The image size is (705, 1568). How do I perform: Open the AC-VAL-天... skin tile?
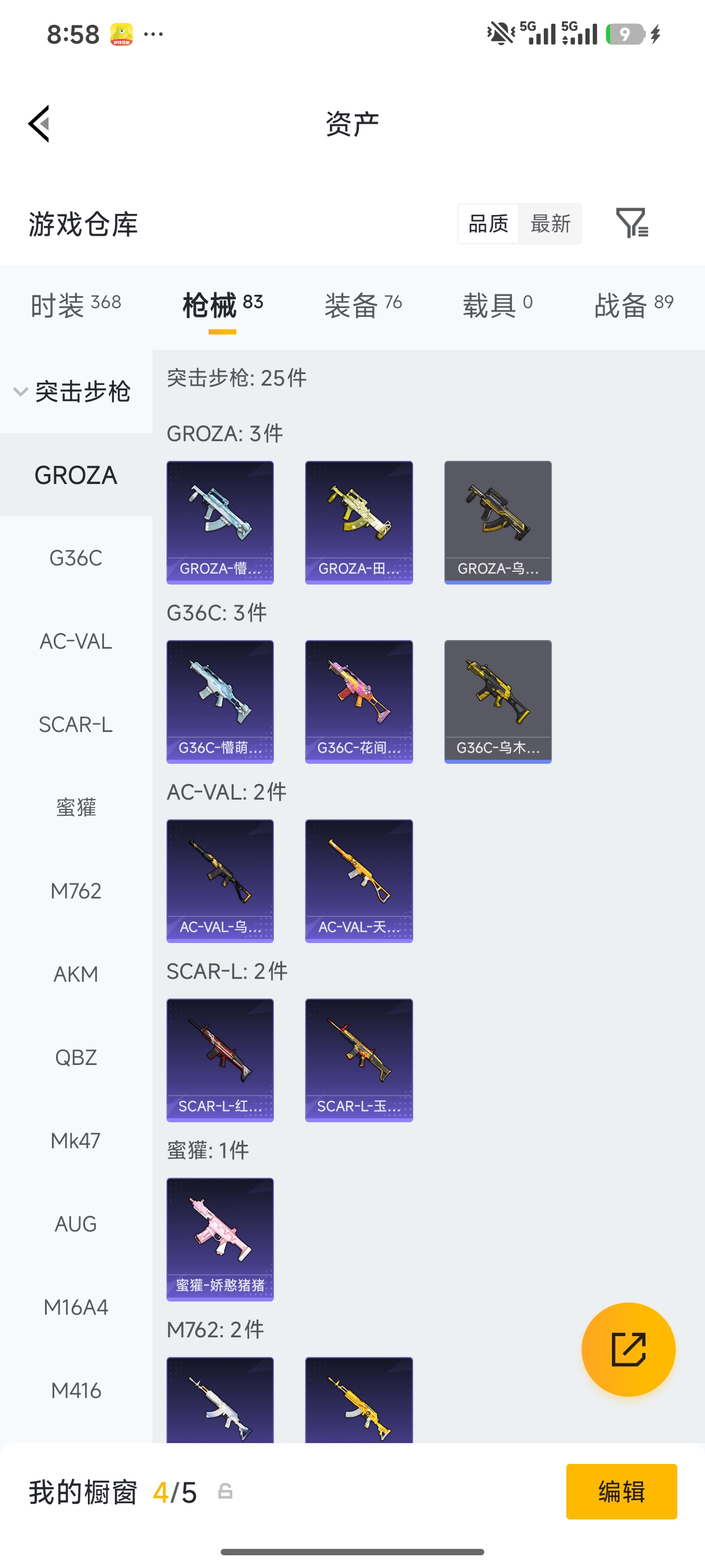[x=359, y=881]
